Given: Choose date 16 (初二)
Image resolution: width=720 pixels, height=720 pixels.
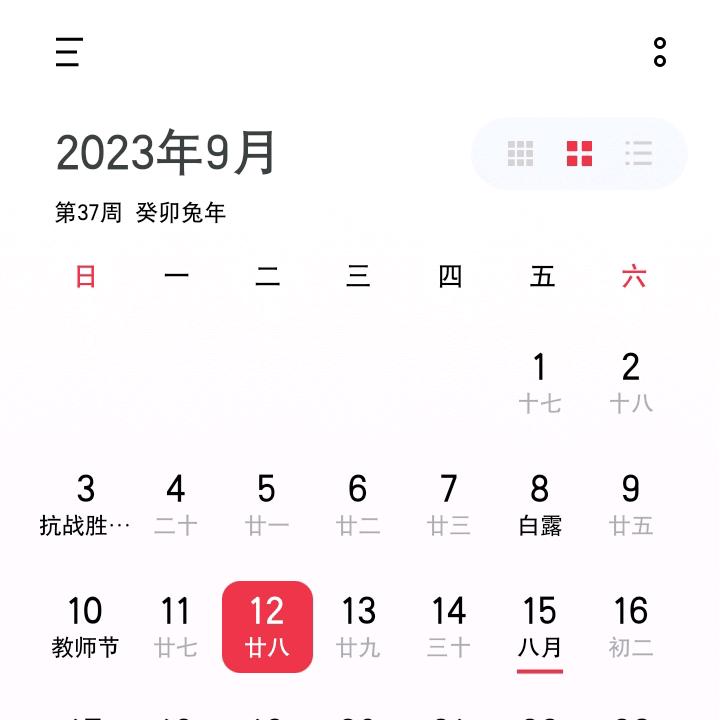Looking at the screenshot, I should coord(631,626).
